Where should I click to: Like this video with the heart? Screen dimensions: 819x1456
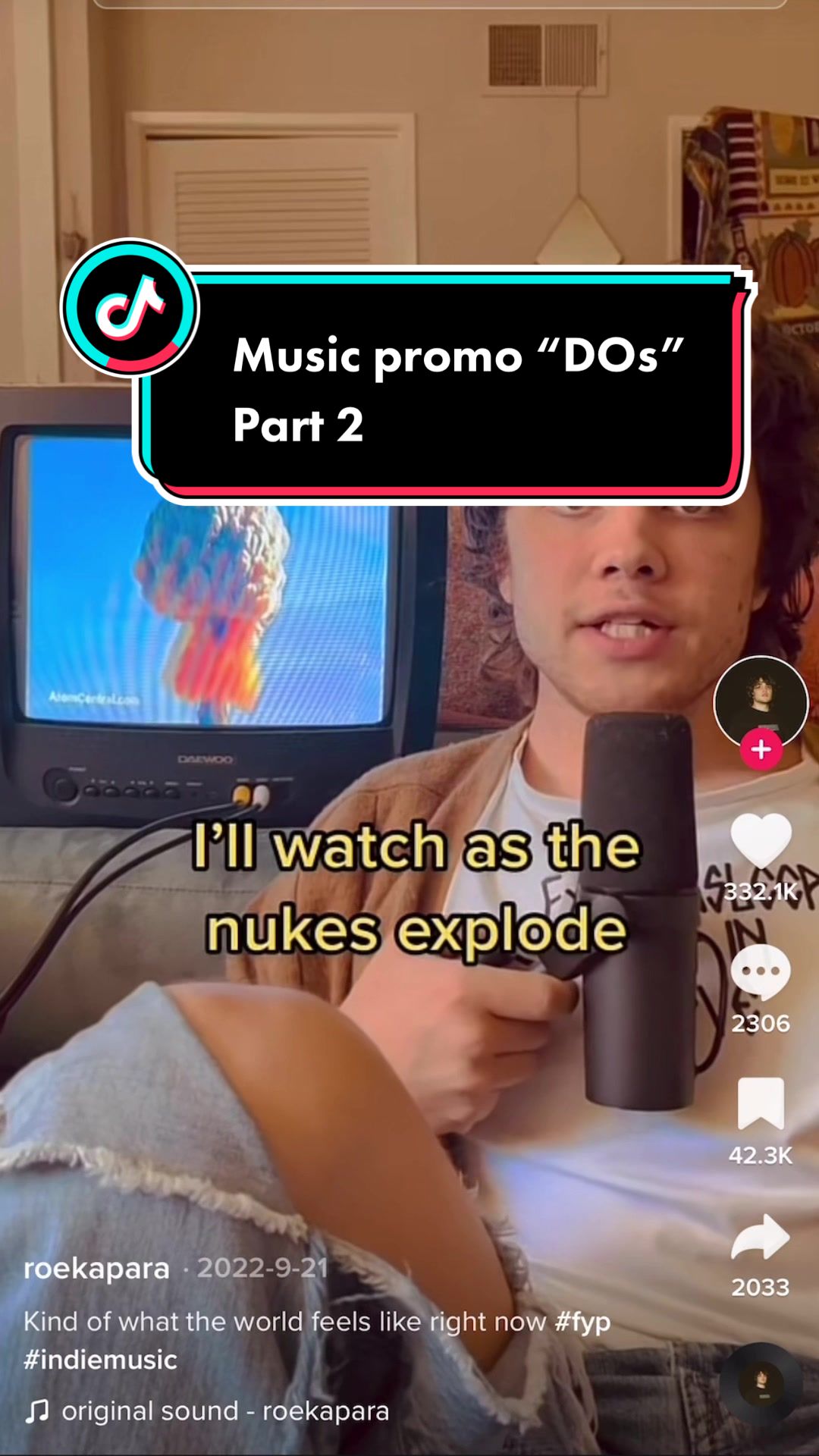click(761, 839)
